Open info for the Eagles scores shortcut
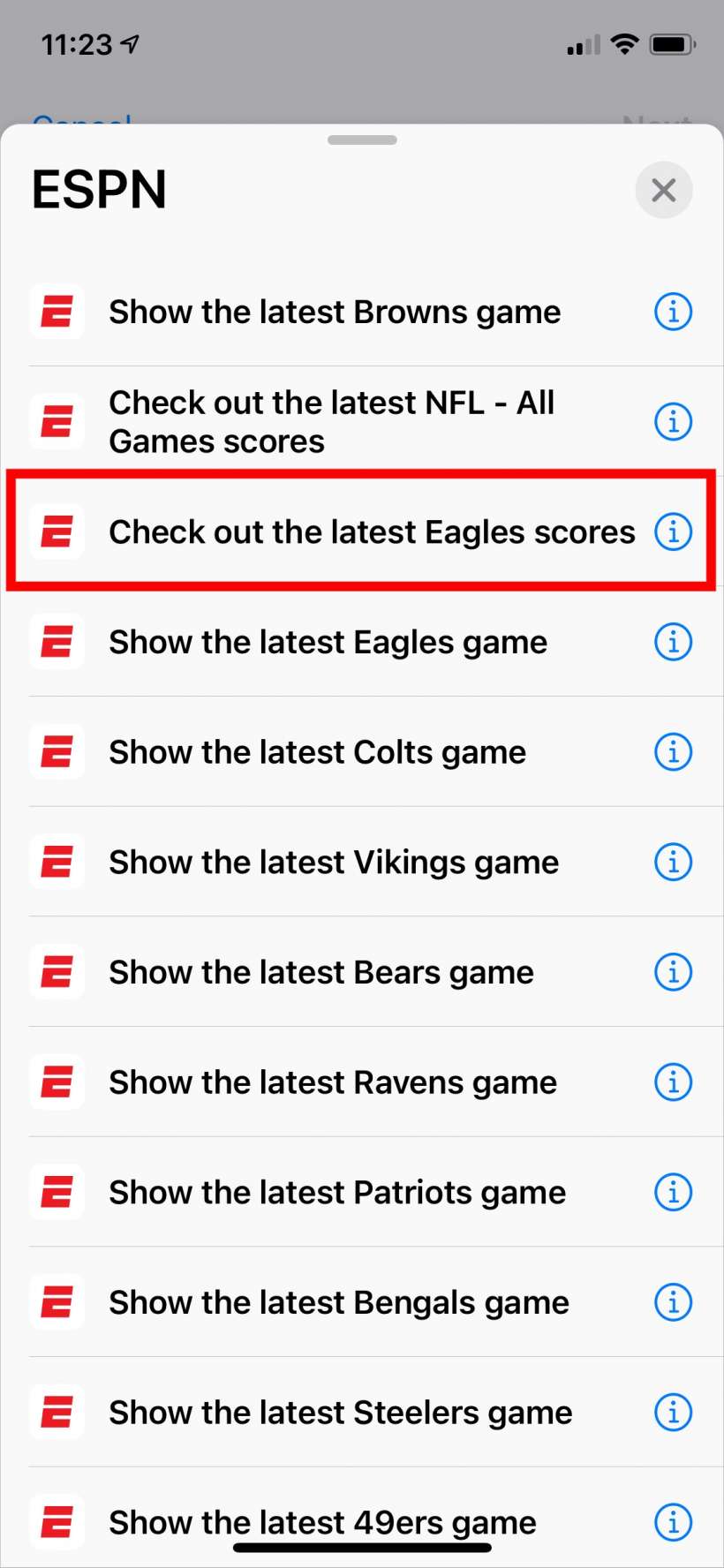The width and height of the screenshot is (724, 1568). [673, 532]
